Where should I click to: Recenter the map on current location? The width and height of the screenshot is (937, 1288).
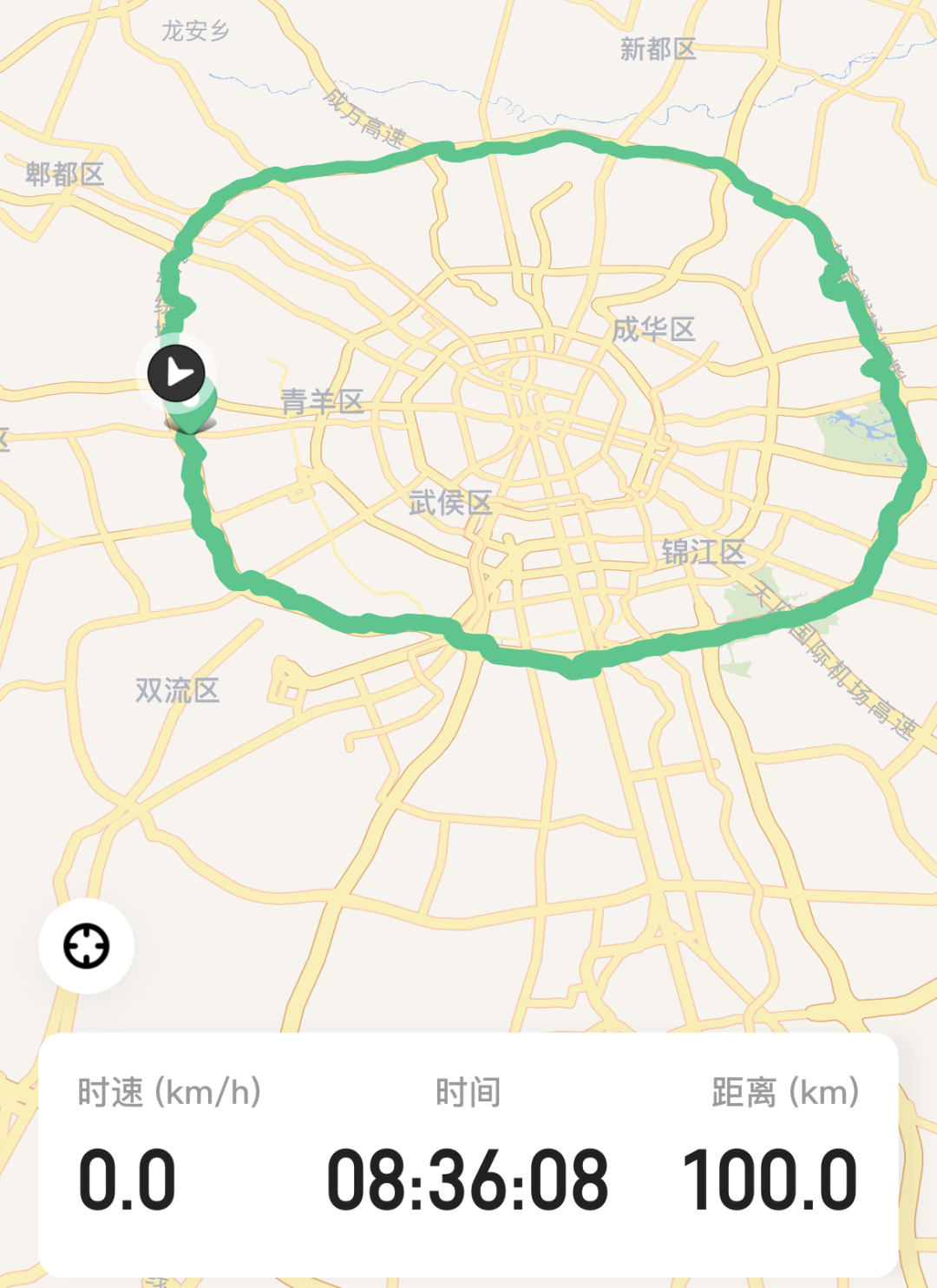[x=87, y=945]
